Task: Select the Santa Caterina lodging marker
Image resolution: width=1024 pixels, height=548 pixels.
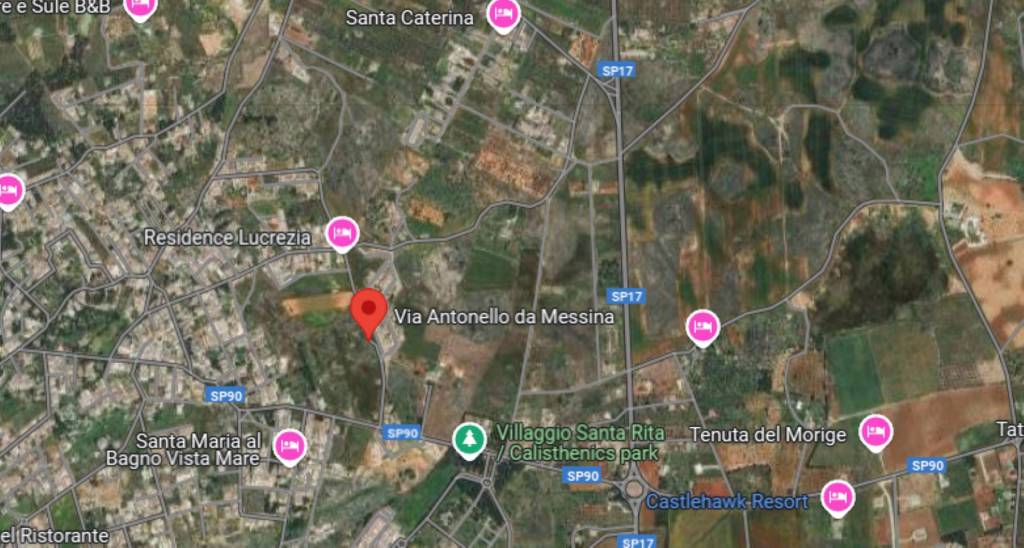Action: coord(502,14)
